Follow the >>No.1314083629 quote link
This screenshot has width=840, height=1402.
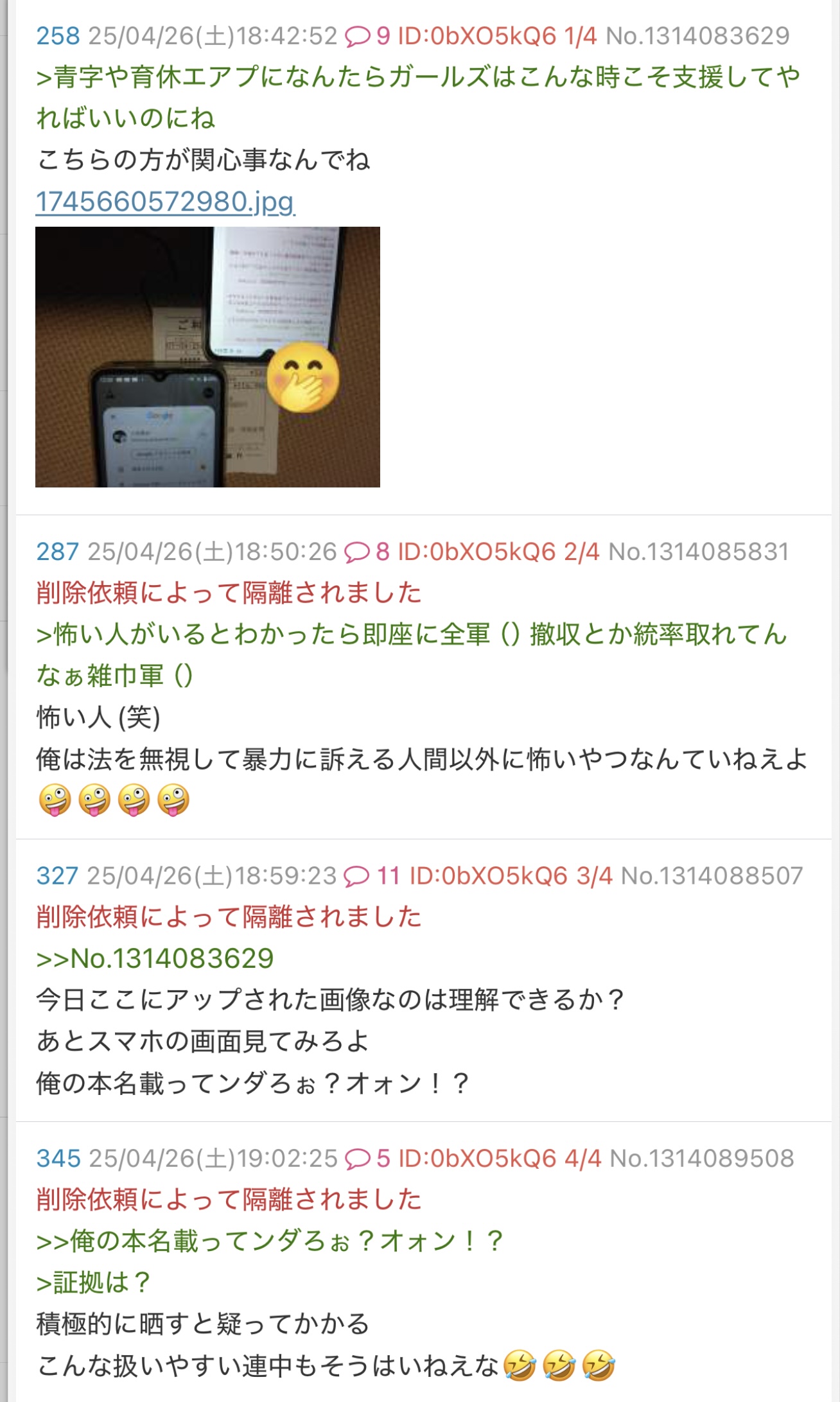[155, 958]
